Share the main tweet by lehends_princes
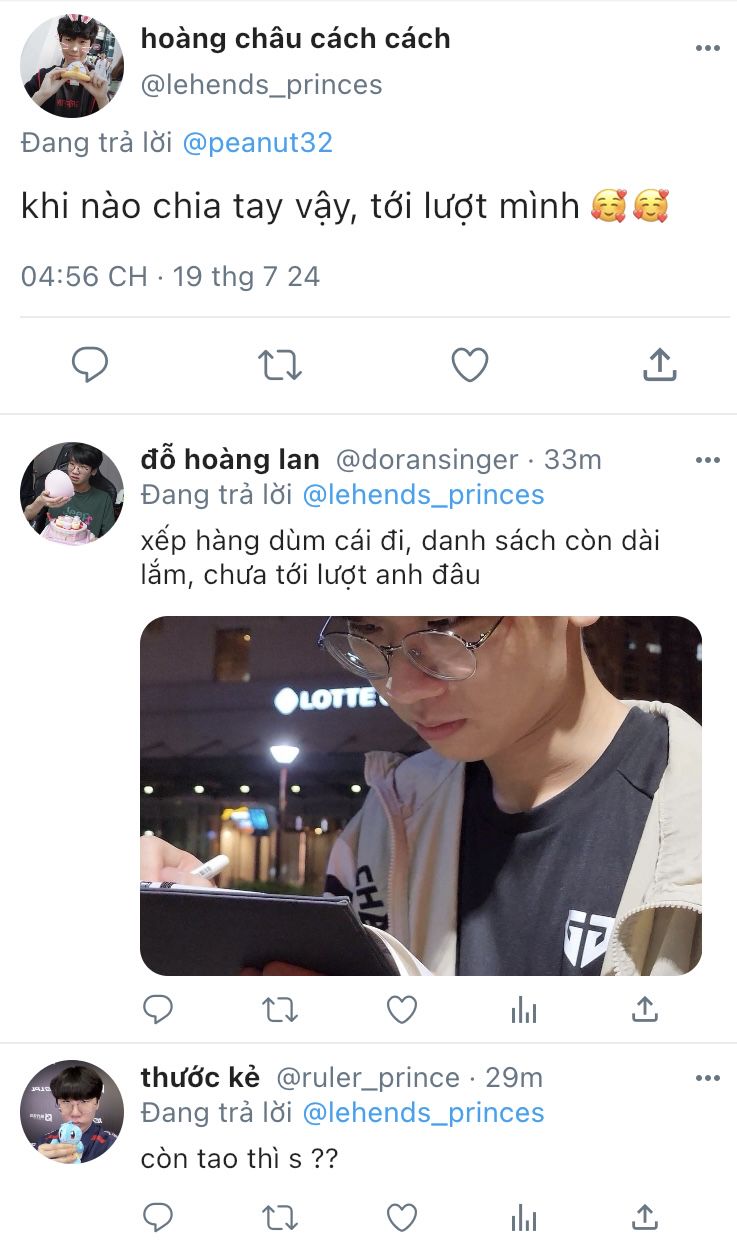Screen dimensions: 737x1246 [x=659, y=365]
